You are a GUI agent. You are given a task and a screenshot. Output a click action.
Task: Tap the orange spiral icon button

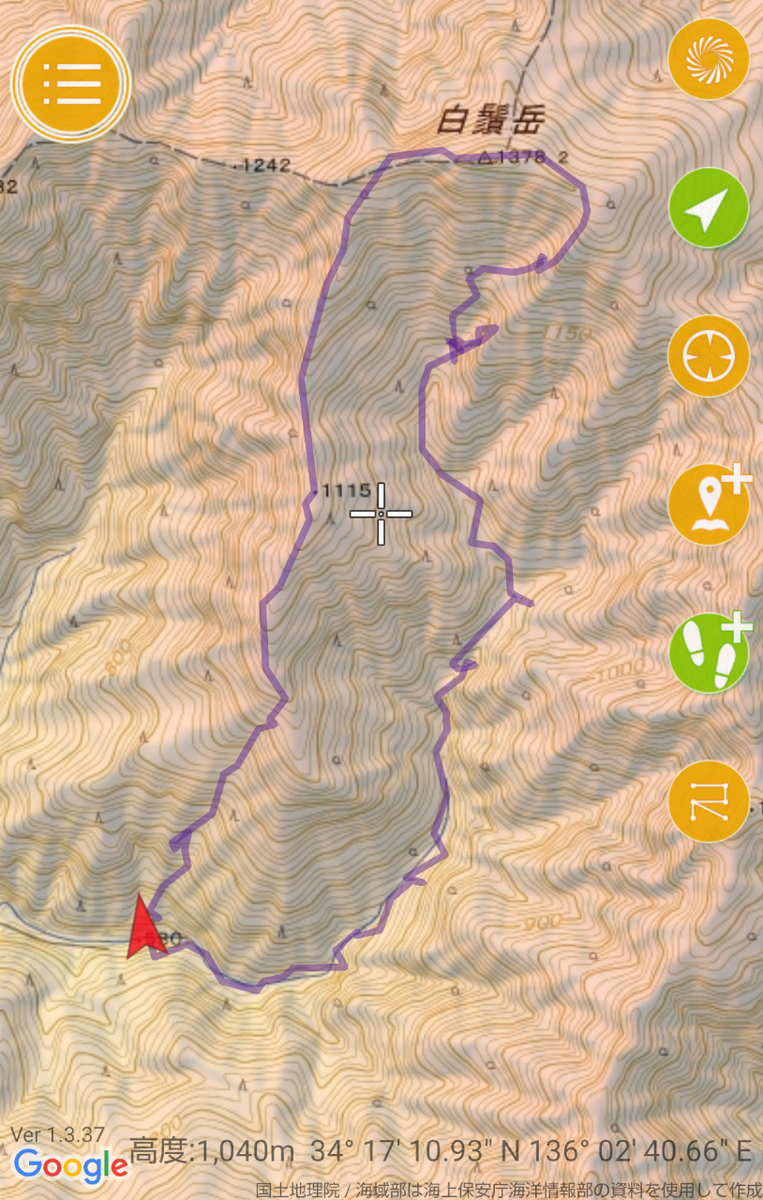(709, 59)
